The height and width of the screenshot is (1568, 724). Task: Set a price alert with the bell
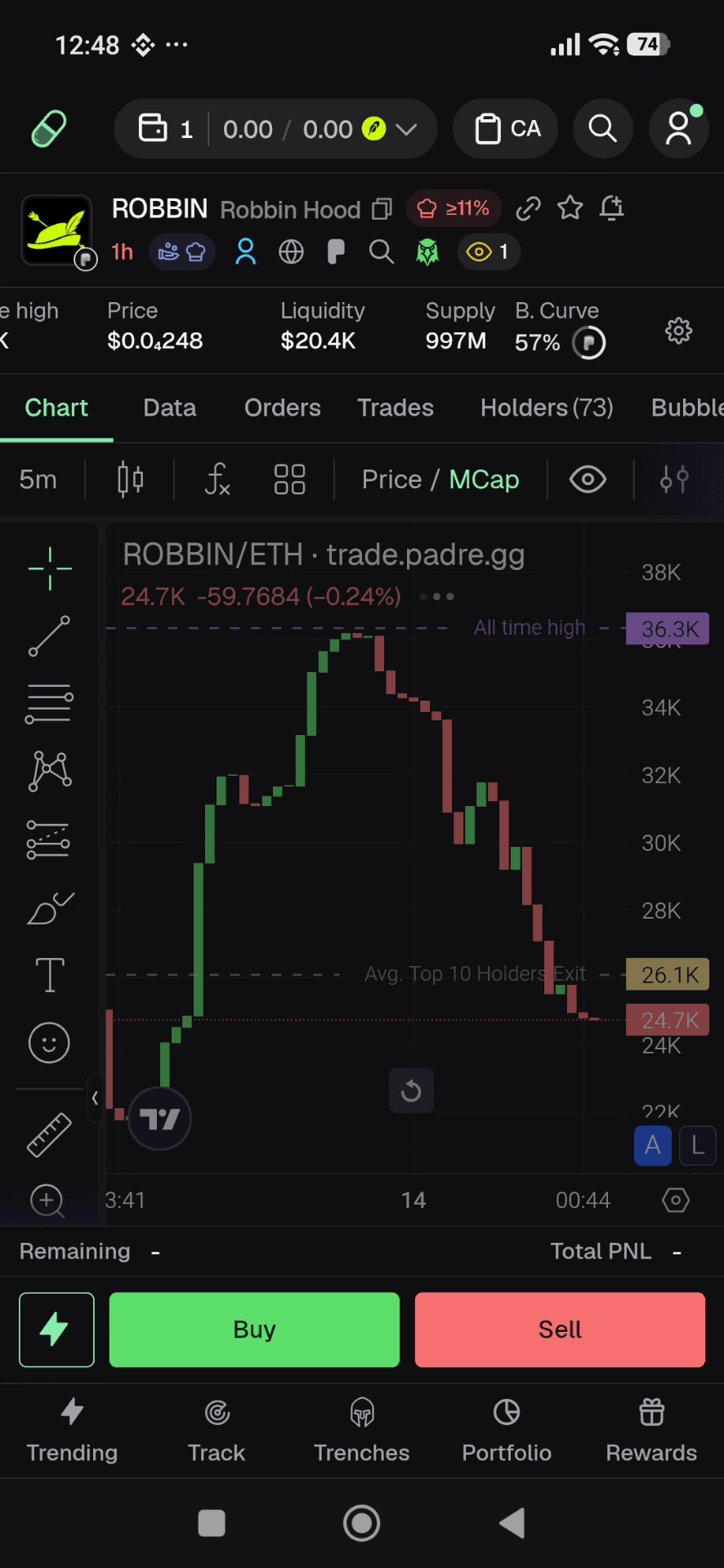(611, 208)
